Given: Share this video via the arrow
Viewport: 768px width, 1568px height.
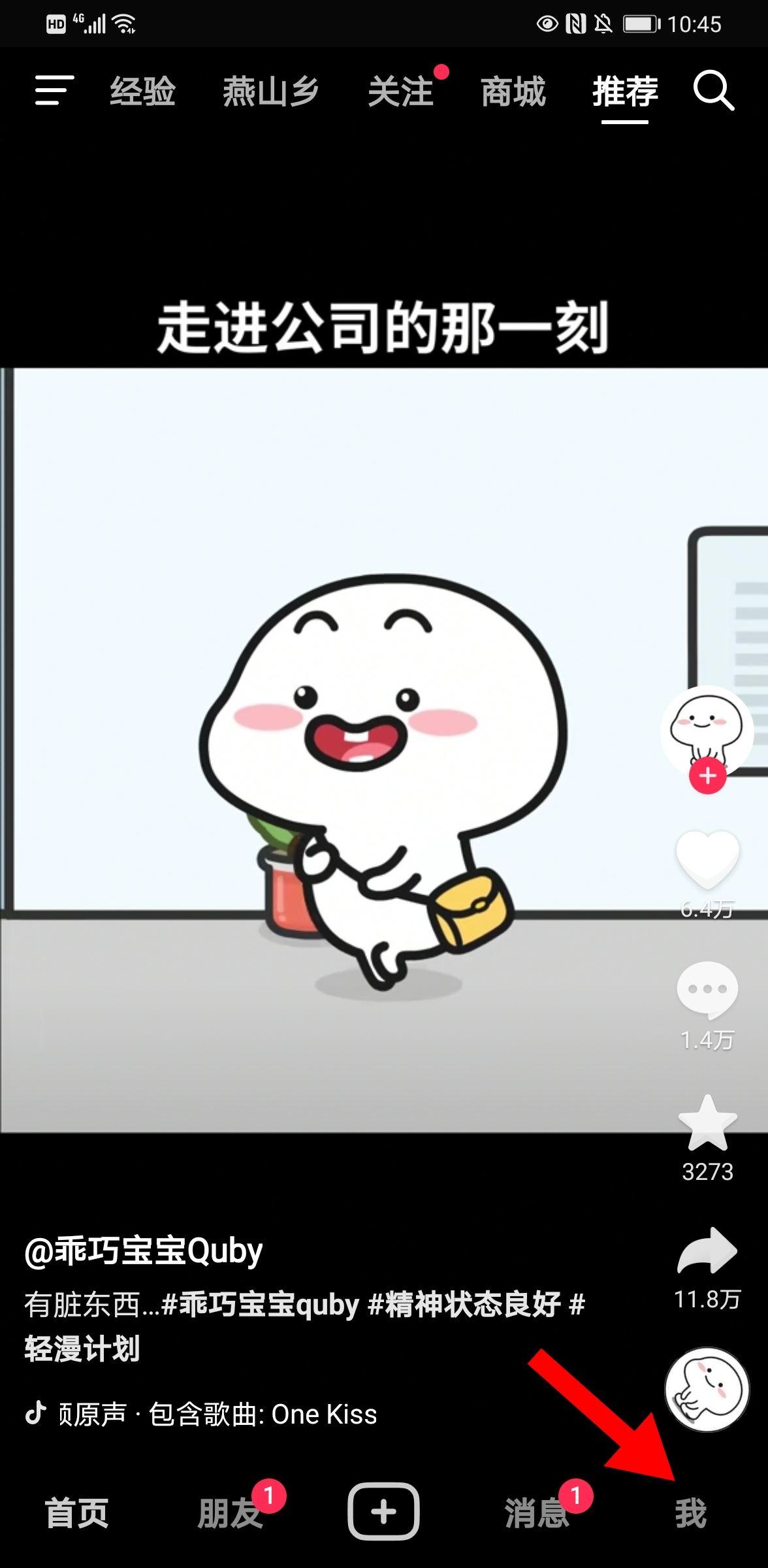Looking at the screenshot, I should (707, 1251).
